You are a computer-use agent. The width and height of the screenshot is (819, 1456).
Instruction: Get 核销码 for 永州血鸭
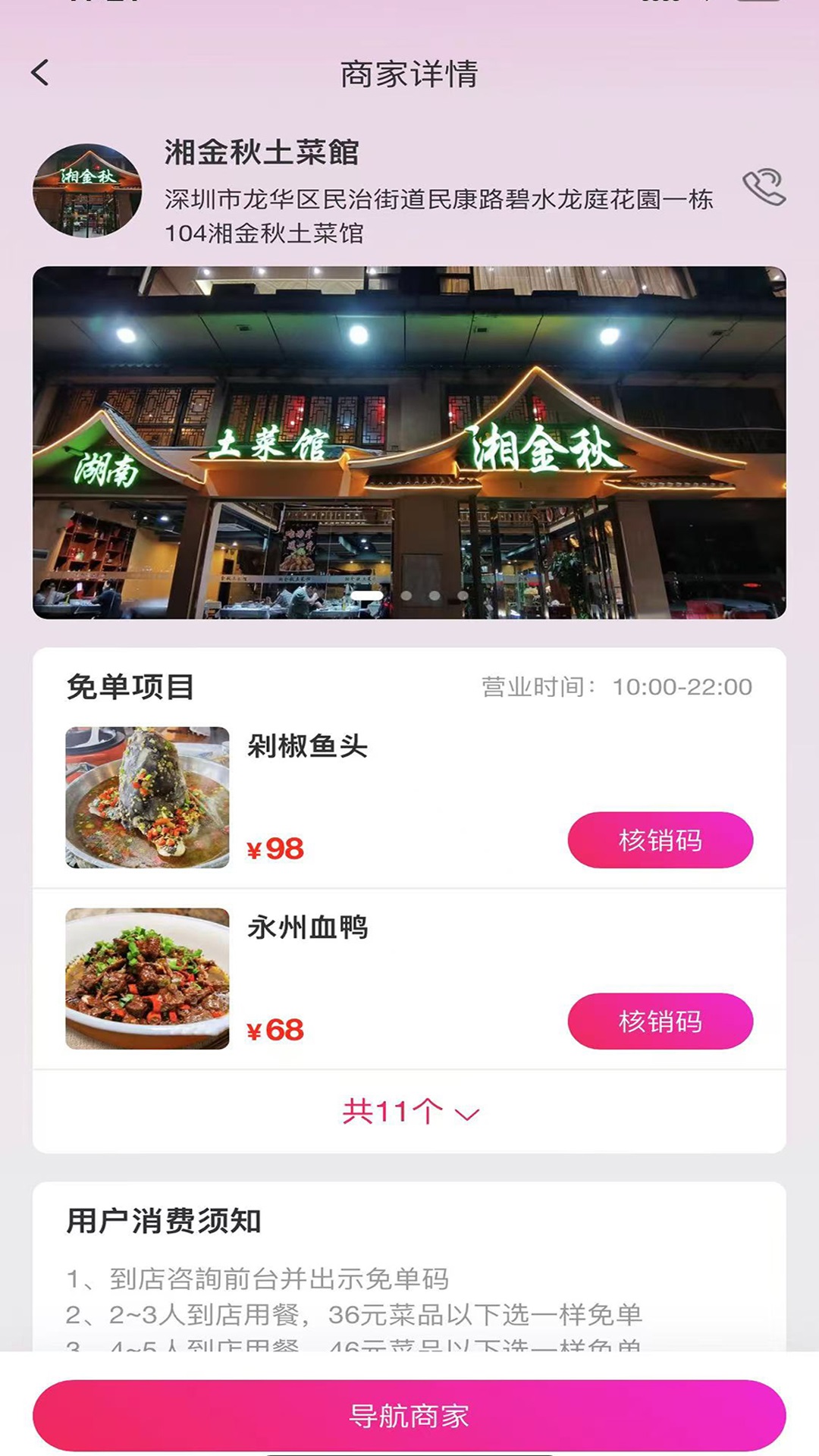660,1021
